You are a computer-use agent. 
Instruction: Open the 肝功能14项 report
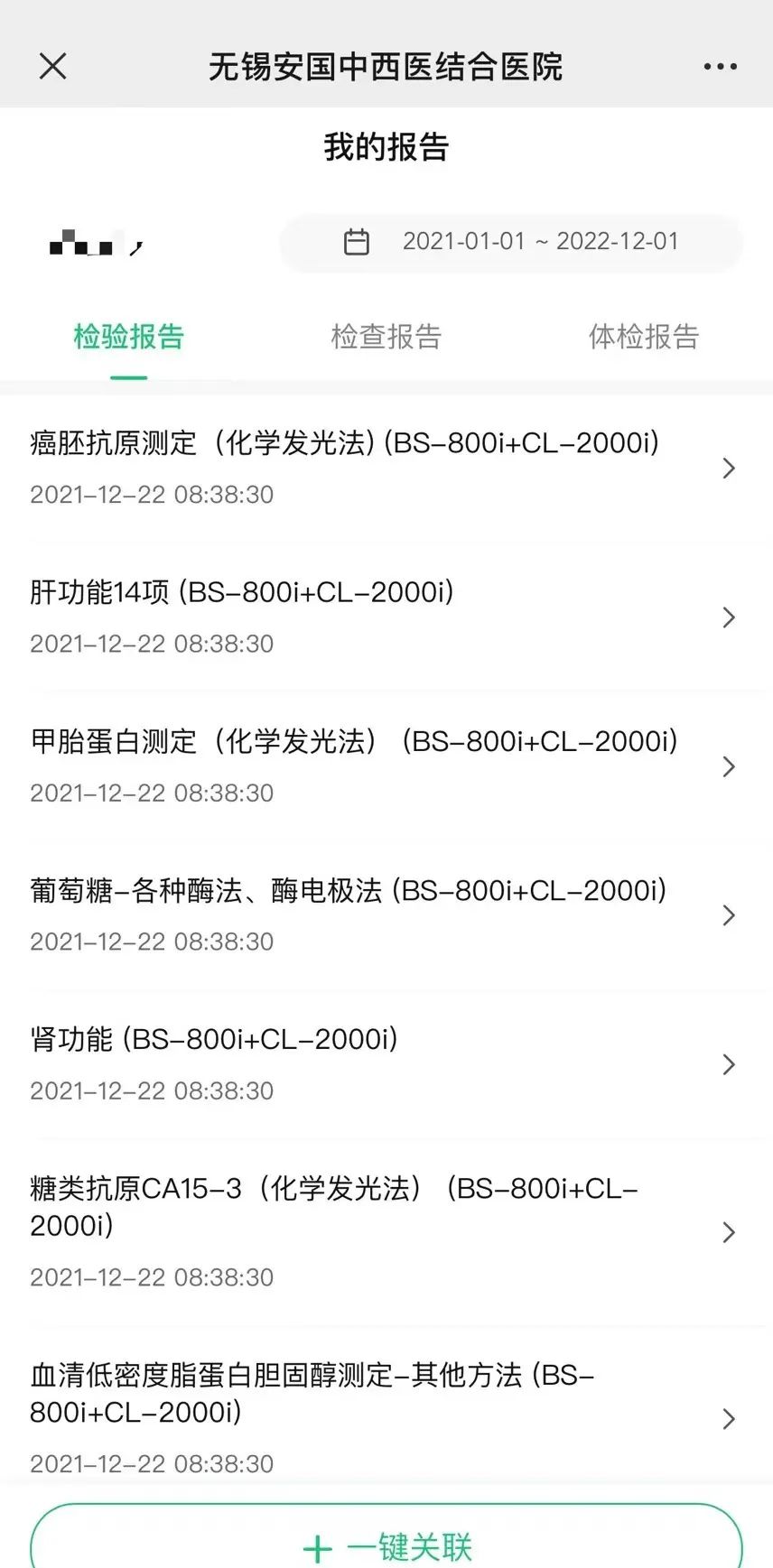[386, 617]
